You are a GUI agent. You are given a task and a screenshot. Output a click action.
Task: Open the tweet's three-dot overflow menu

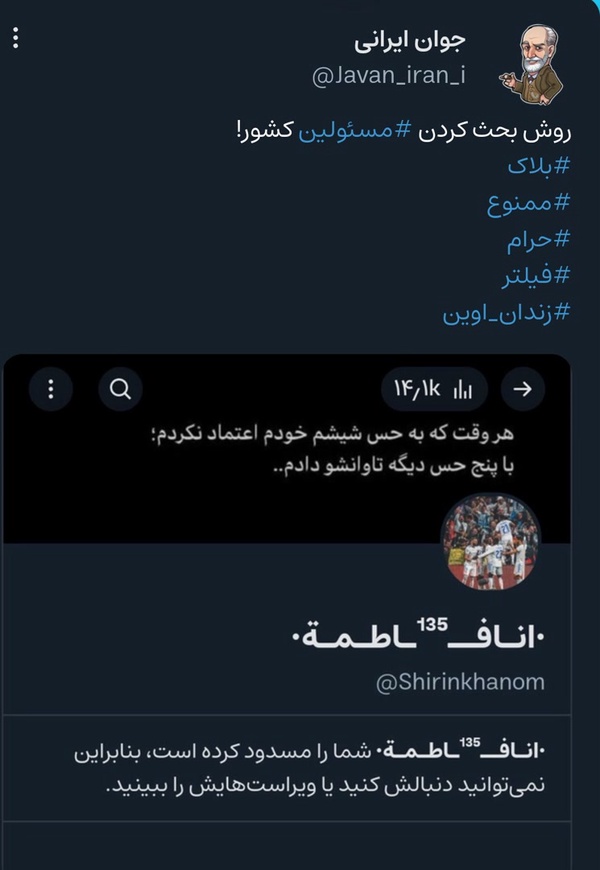16,38
